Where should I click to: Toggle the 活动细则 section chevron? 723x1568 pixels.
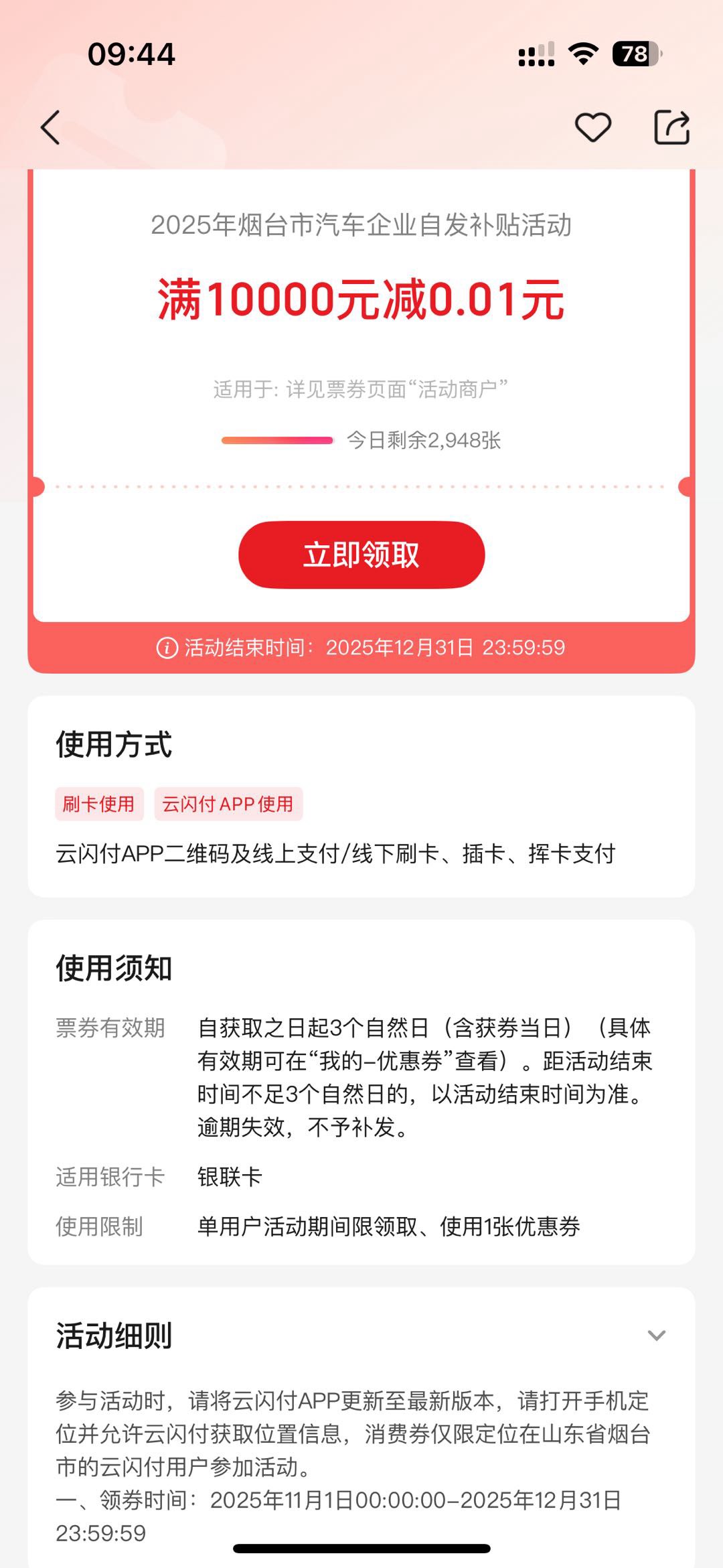coord(656,1335)
